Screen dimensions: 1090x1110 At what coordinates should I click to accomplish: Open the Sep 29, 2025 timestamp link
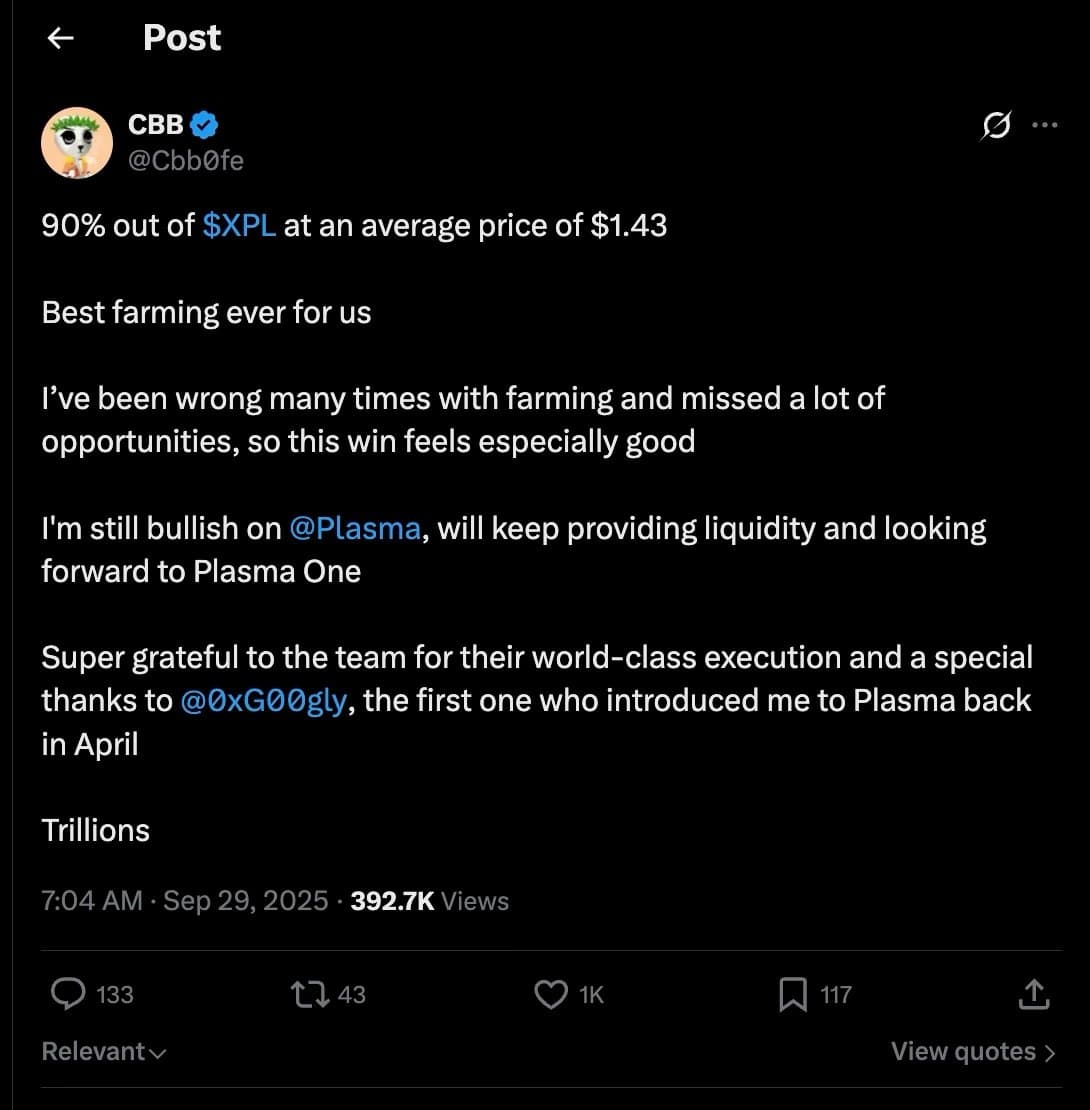(186, 900)
